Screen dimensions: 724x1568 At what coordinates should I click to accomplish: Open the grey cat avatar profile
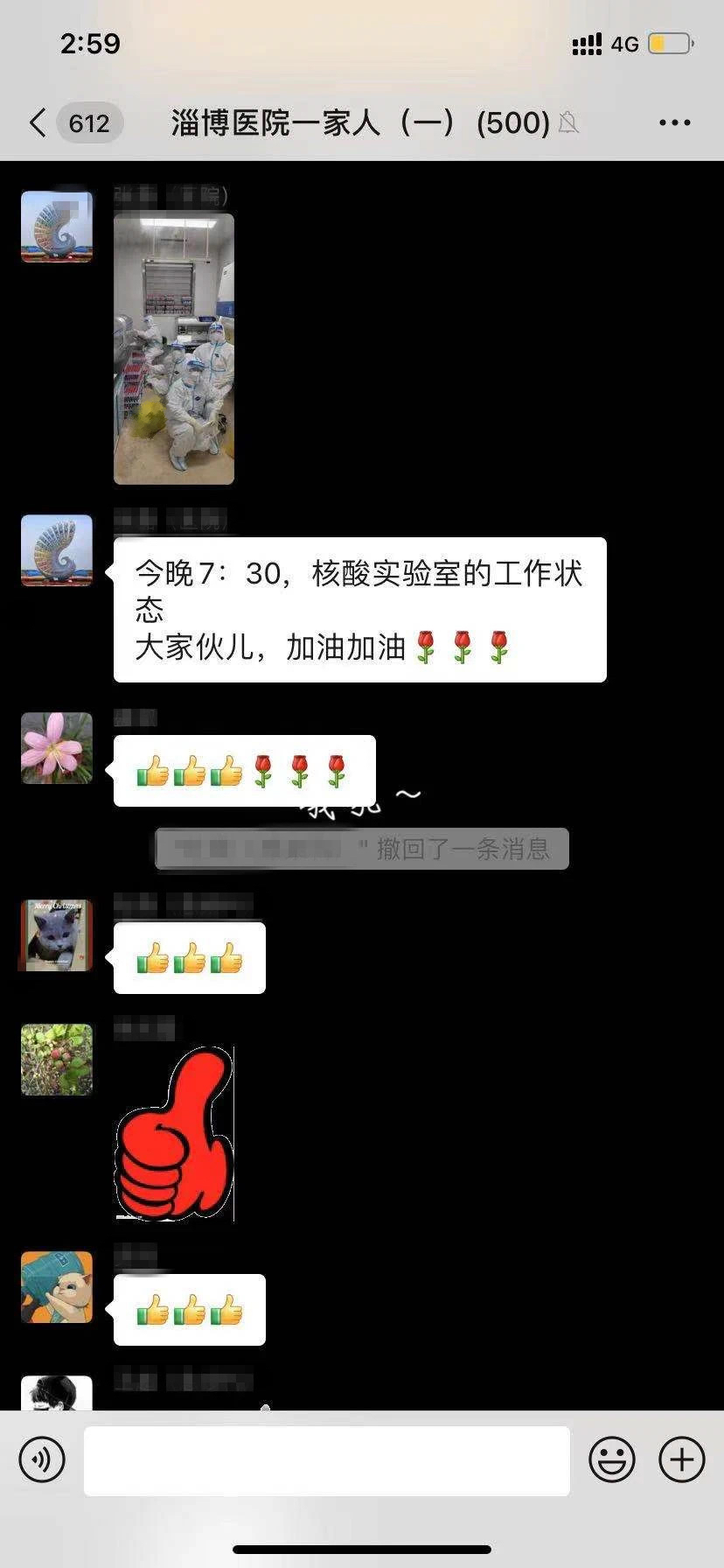pyautogui.click(x=57, y=935)
